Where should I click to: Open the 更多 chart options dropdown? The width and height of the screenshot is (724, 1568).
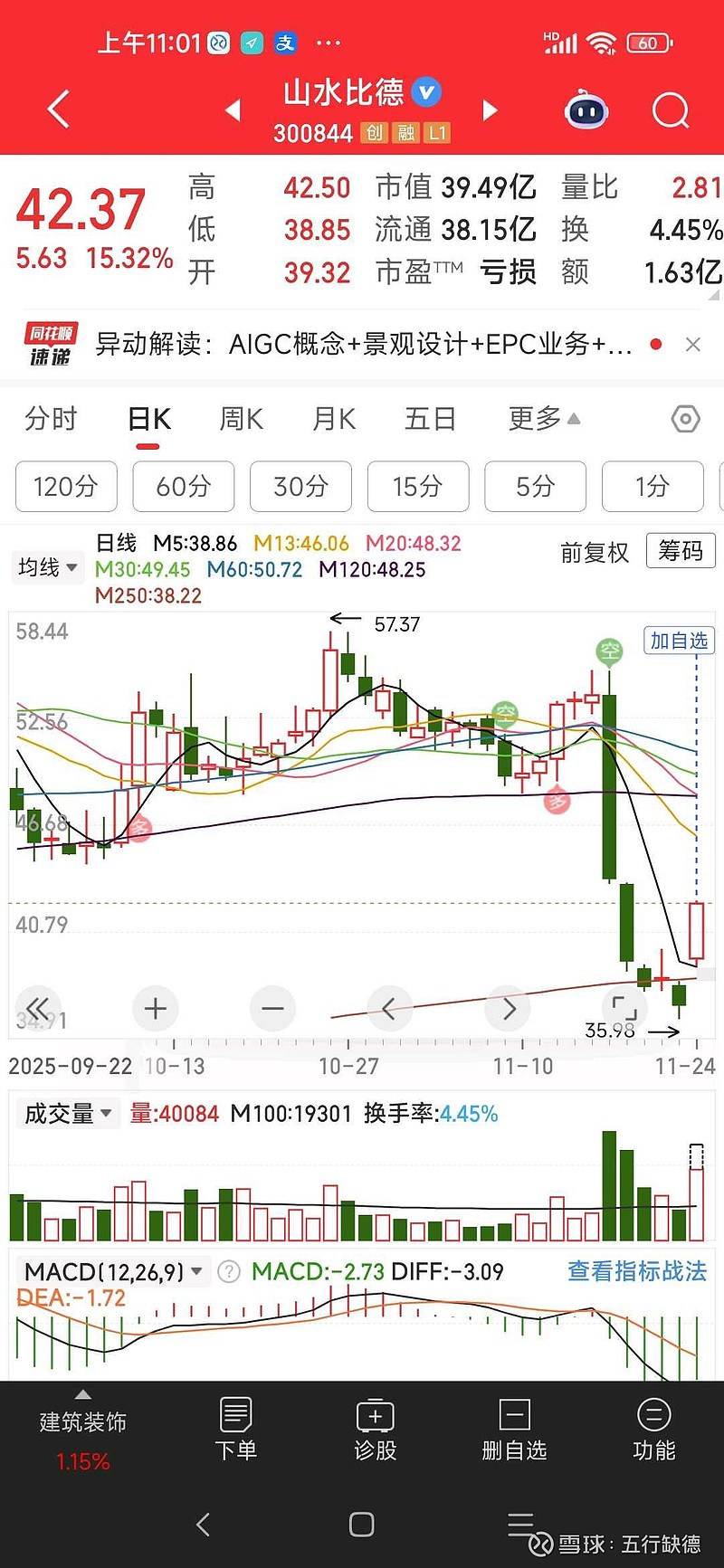tap(543, 419)
